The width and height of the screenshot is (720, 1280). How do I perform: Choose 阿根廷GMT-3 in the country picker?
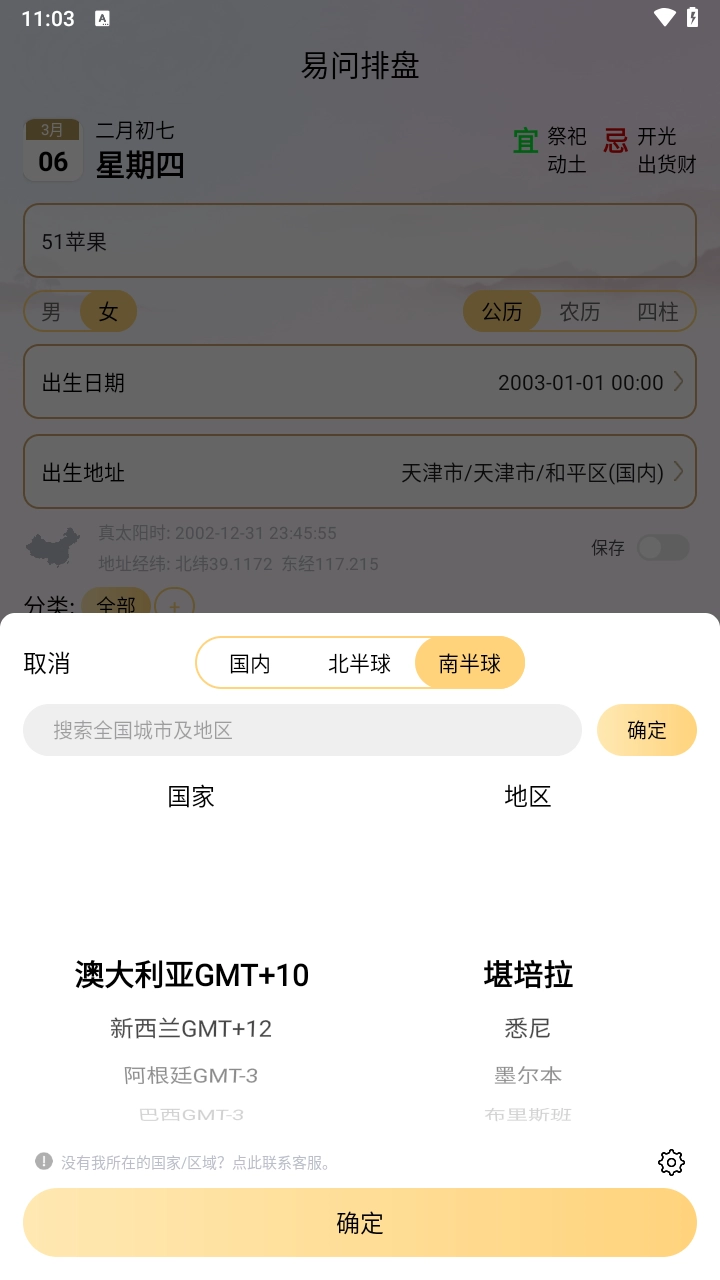[191, 1076]
